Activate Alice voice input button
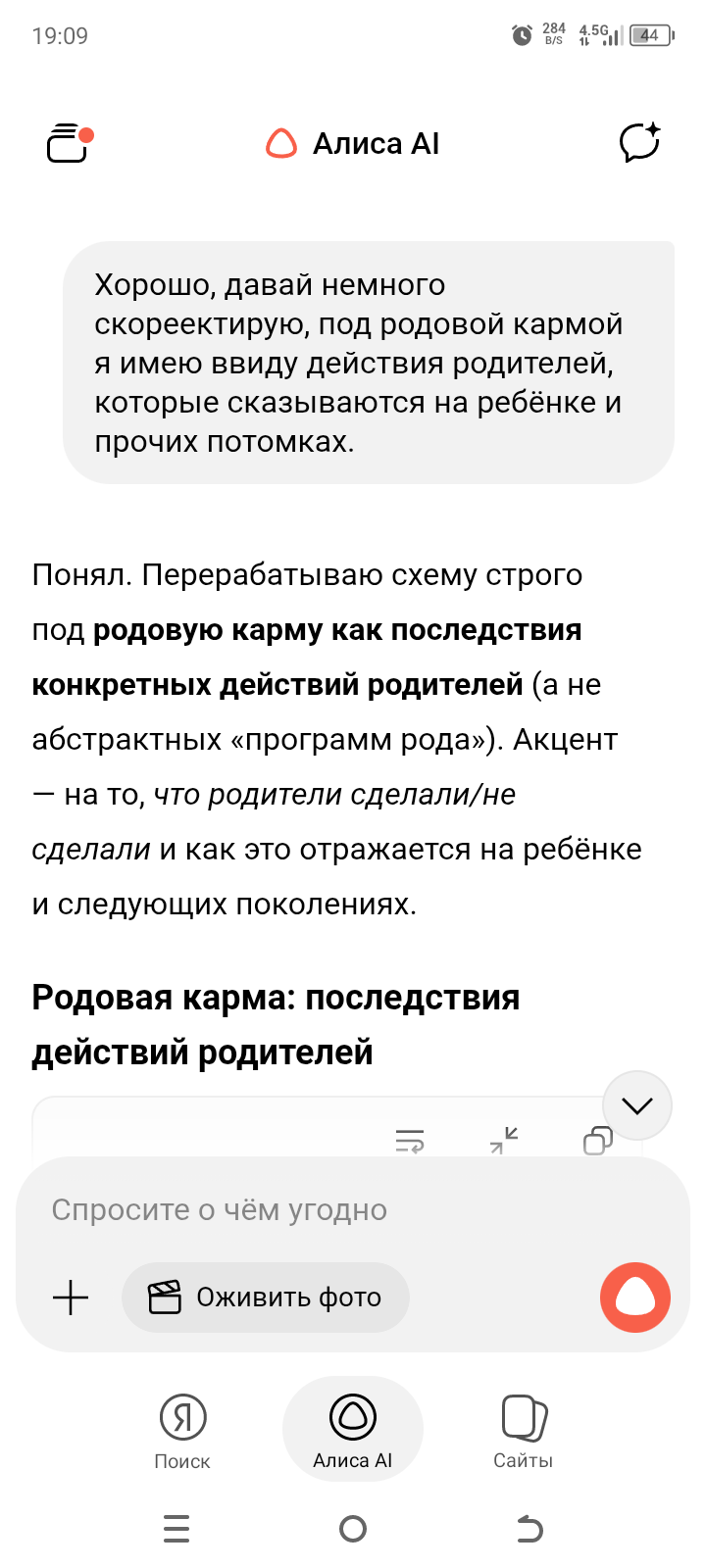706x1568 pixels. tap(634, 1298)
